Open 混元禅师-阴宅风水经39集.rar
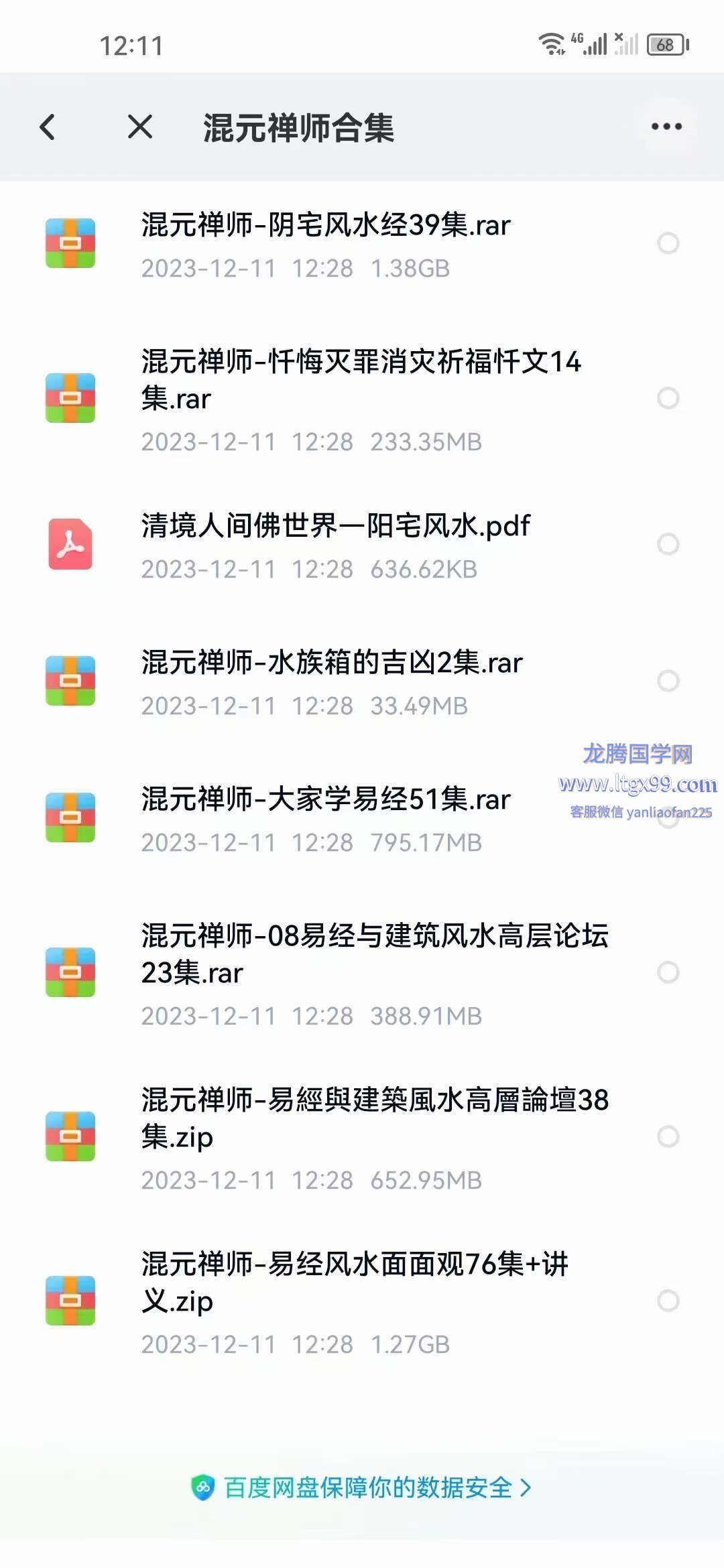The width and height of the screenshot is (724, 1568). (x=362, y=244)
